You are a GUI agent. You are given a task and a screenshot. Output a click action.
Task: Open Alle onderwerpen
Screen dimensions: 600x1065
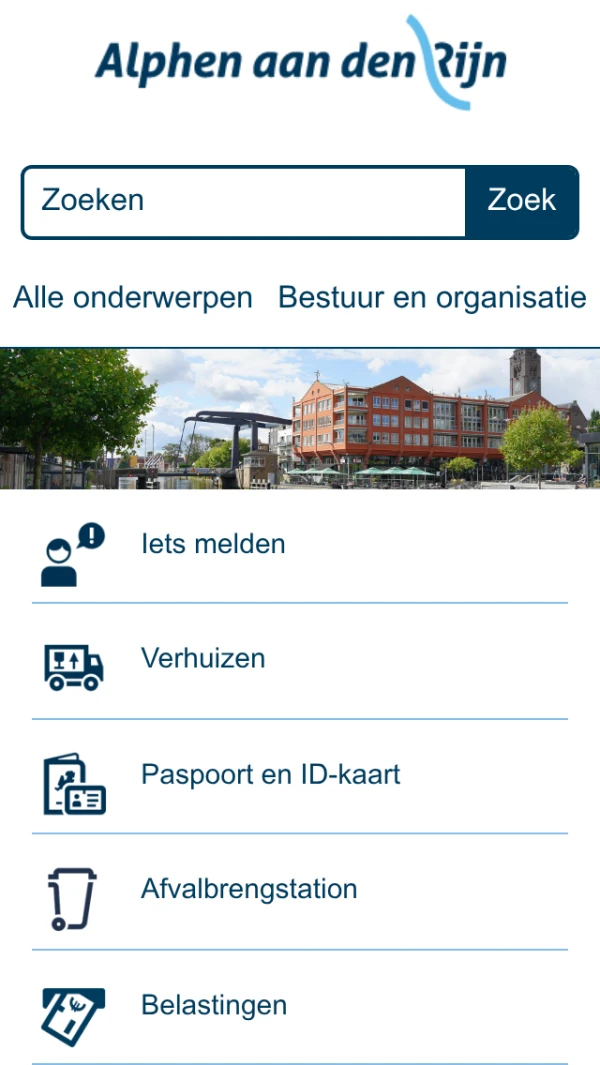[x=133, y=297]
